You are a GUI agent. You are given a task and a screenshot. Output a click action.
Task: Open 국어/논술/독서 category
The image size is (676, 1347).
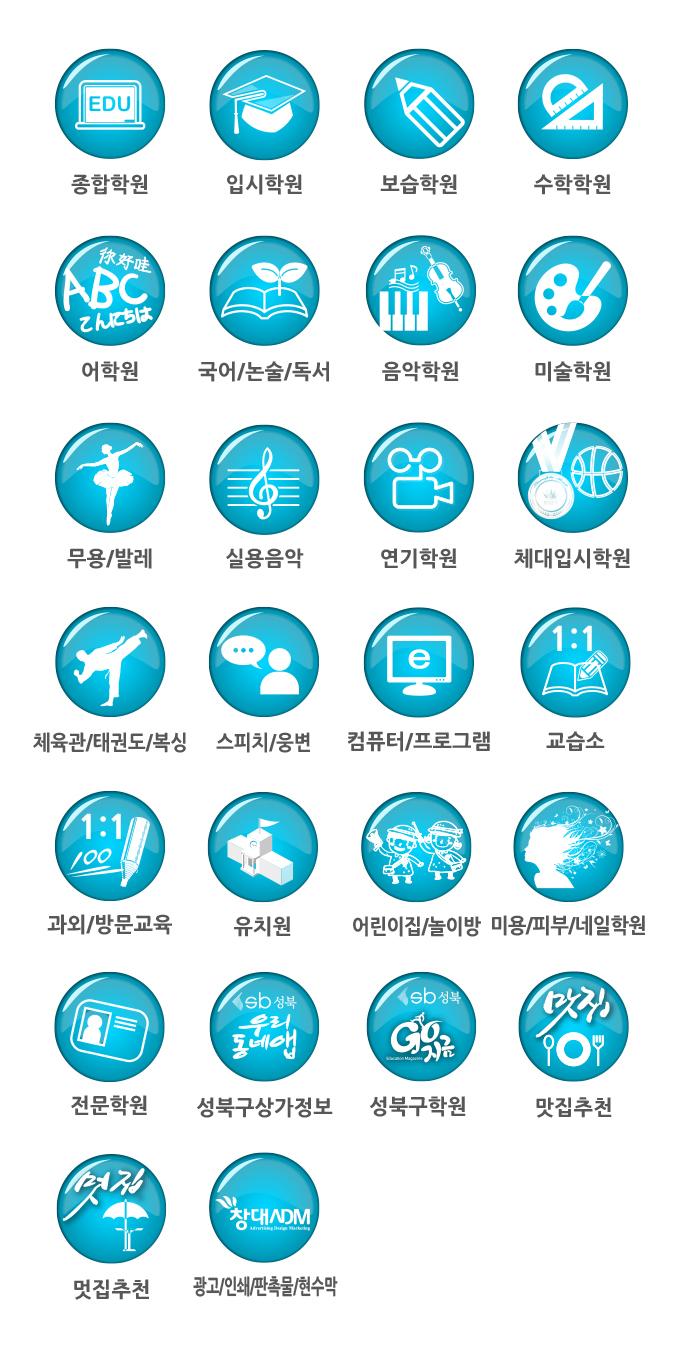(x=264, y=291)
